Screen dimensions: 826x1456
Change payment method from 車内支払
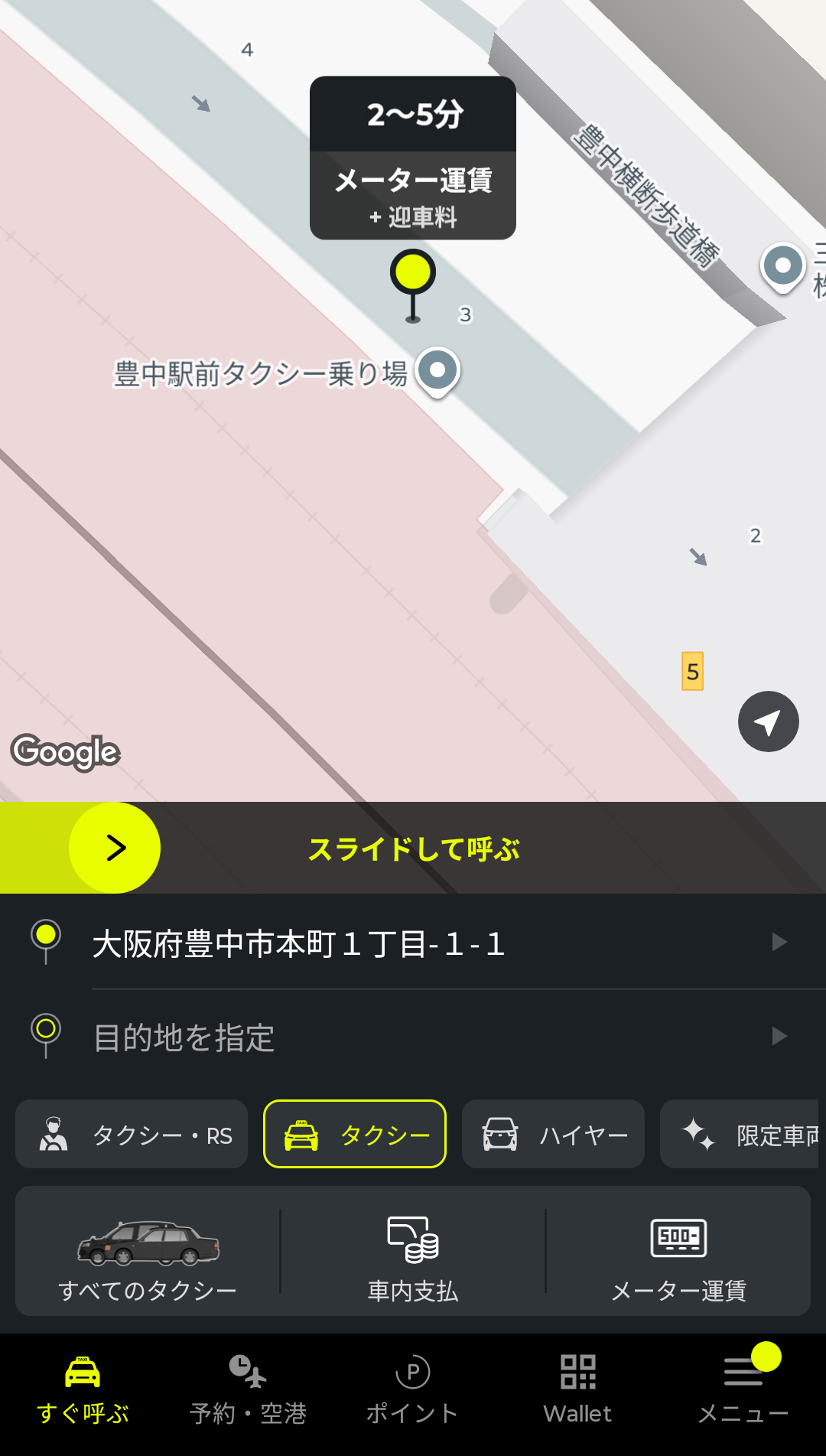pyautogui.click(x=413, y=1252)
